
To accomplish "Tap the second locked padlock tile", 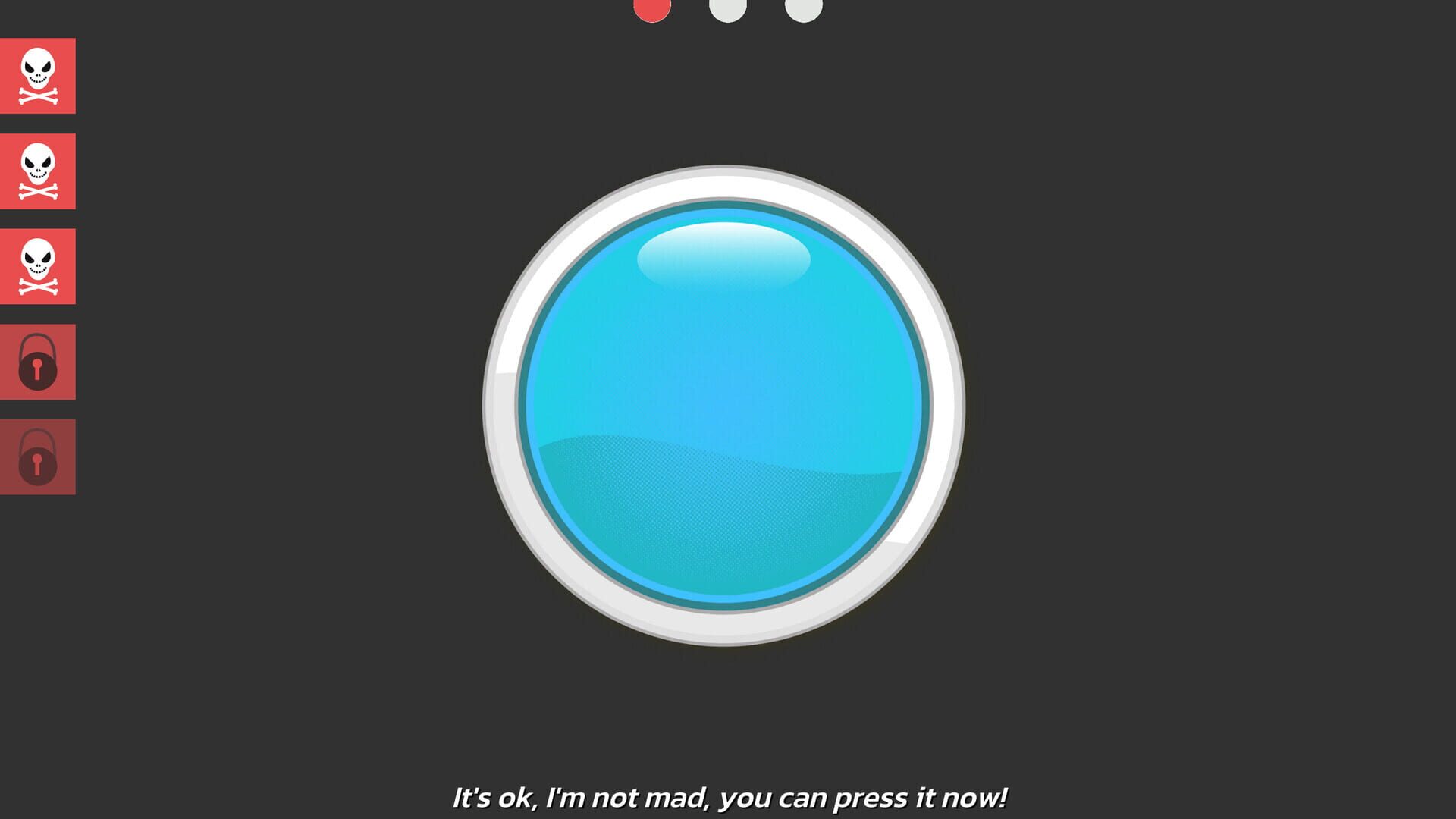I will click(x=38, y=457).
